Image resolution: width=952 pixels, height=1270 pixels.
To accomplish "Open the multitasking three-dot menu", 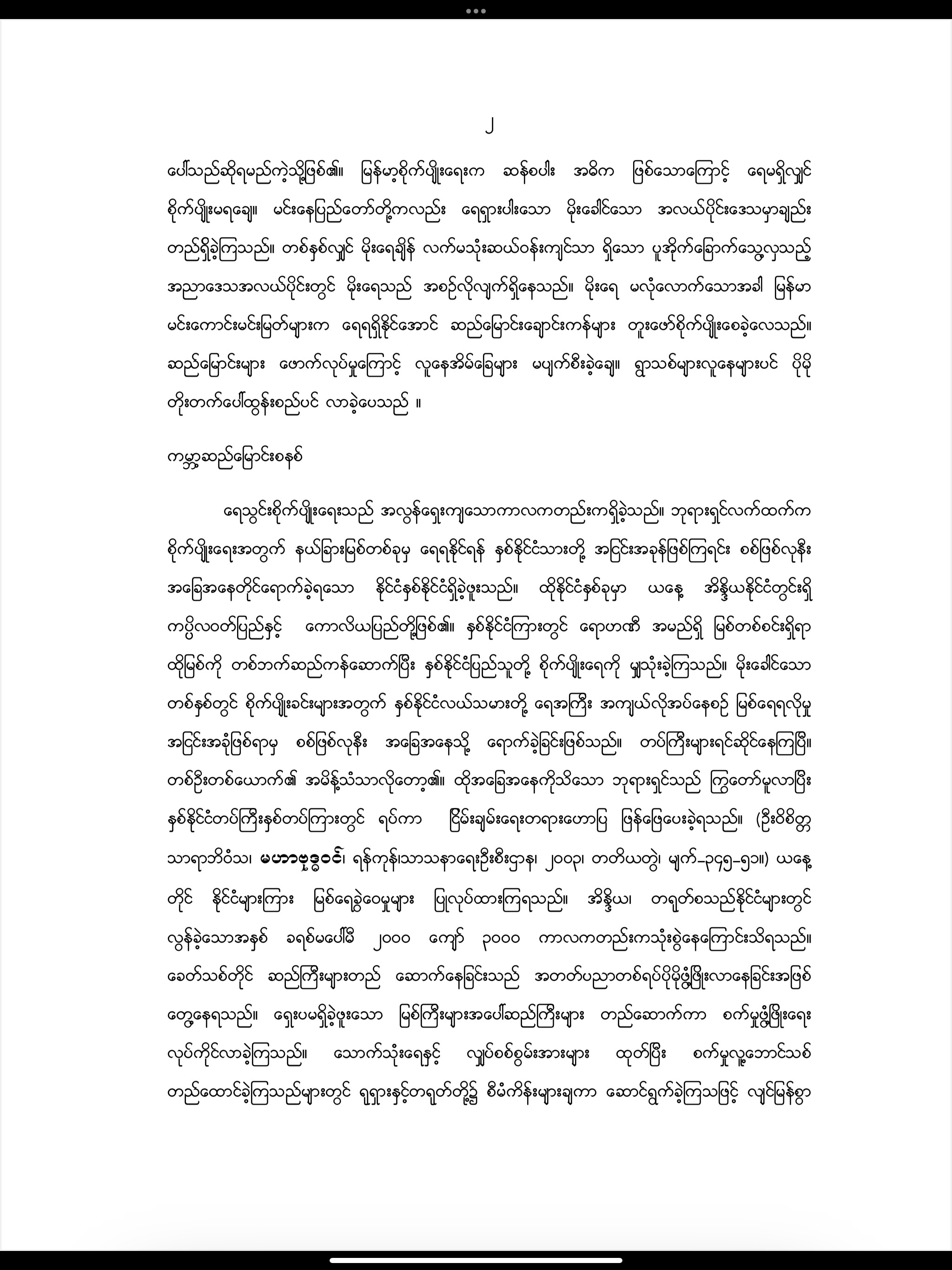I will [x=476, y=10].
